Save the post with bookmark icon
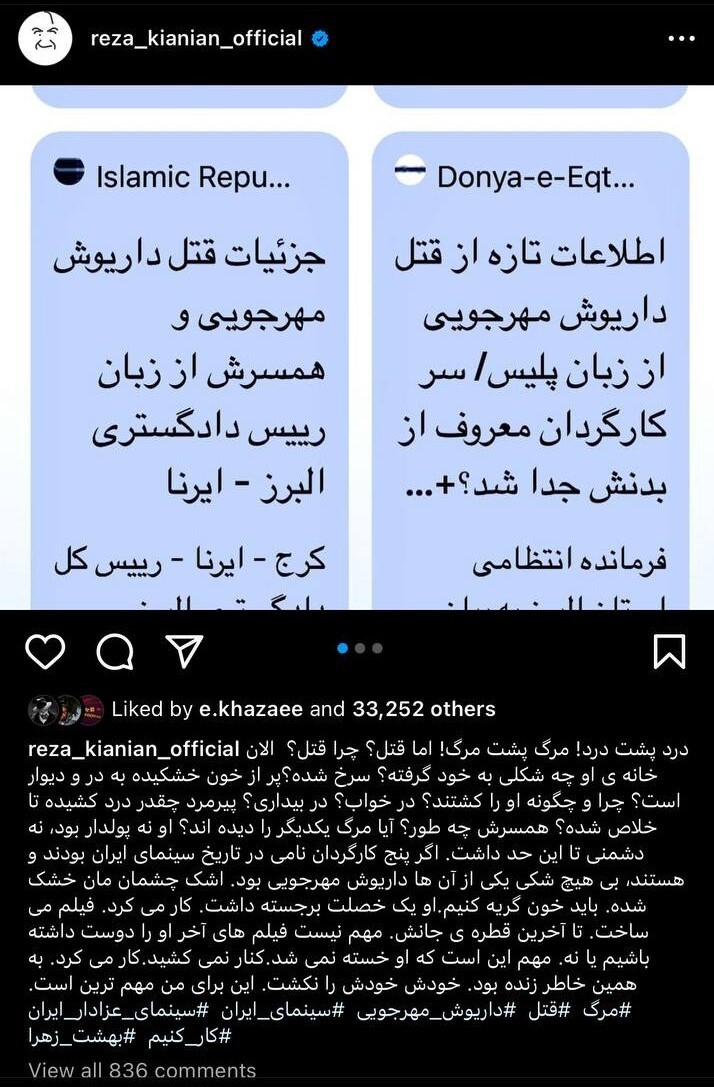 [x=668, y=652]
